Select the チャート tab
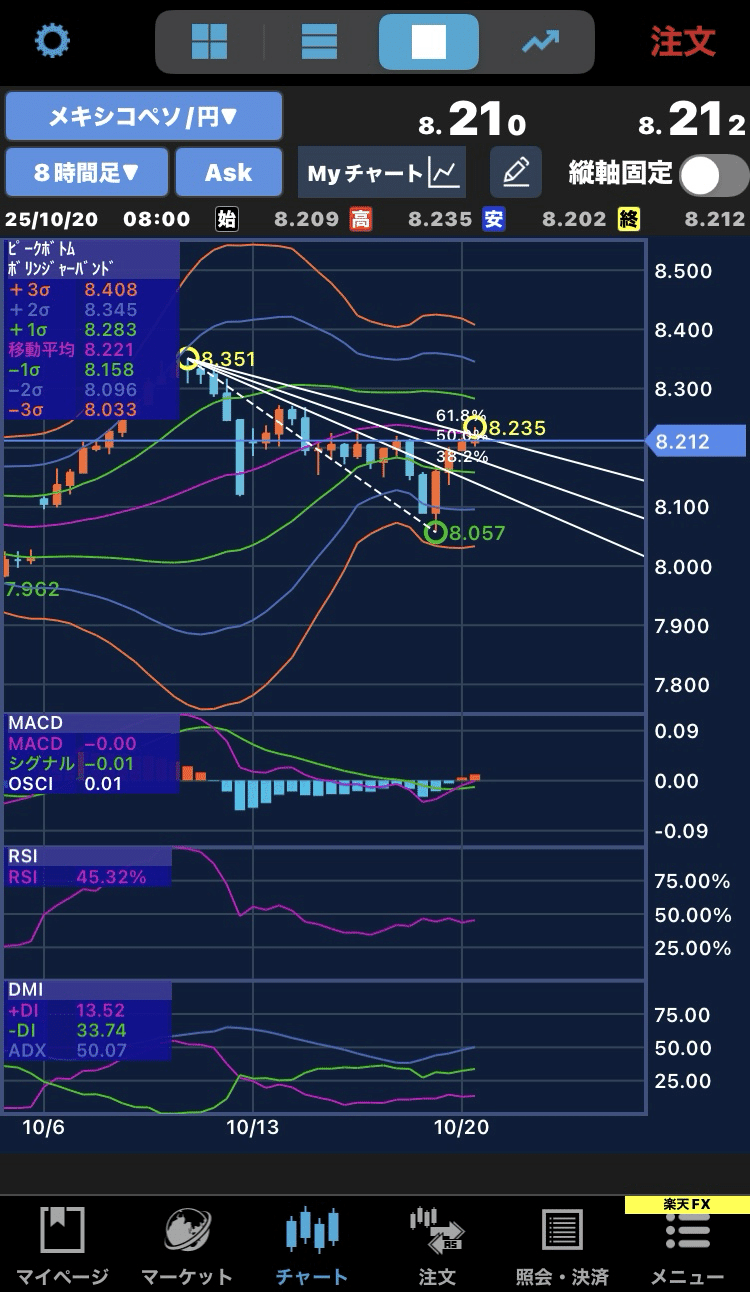Screen dimensions: 750x1292 312,1245
